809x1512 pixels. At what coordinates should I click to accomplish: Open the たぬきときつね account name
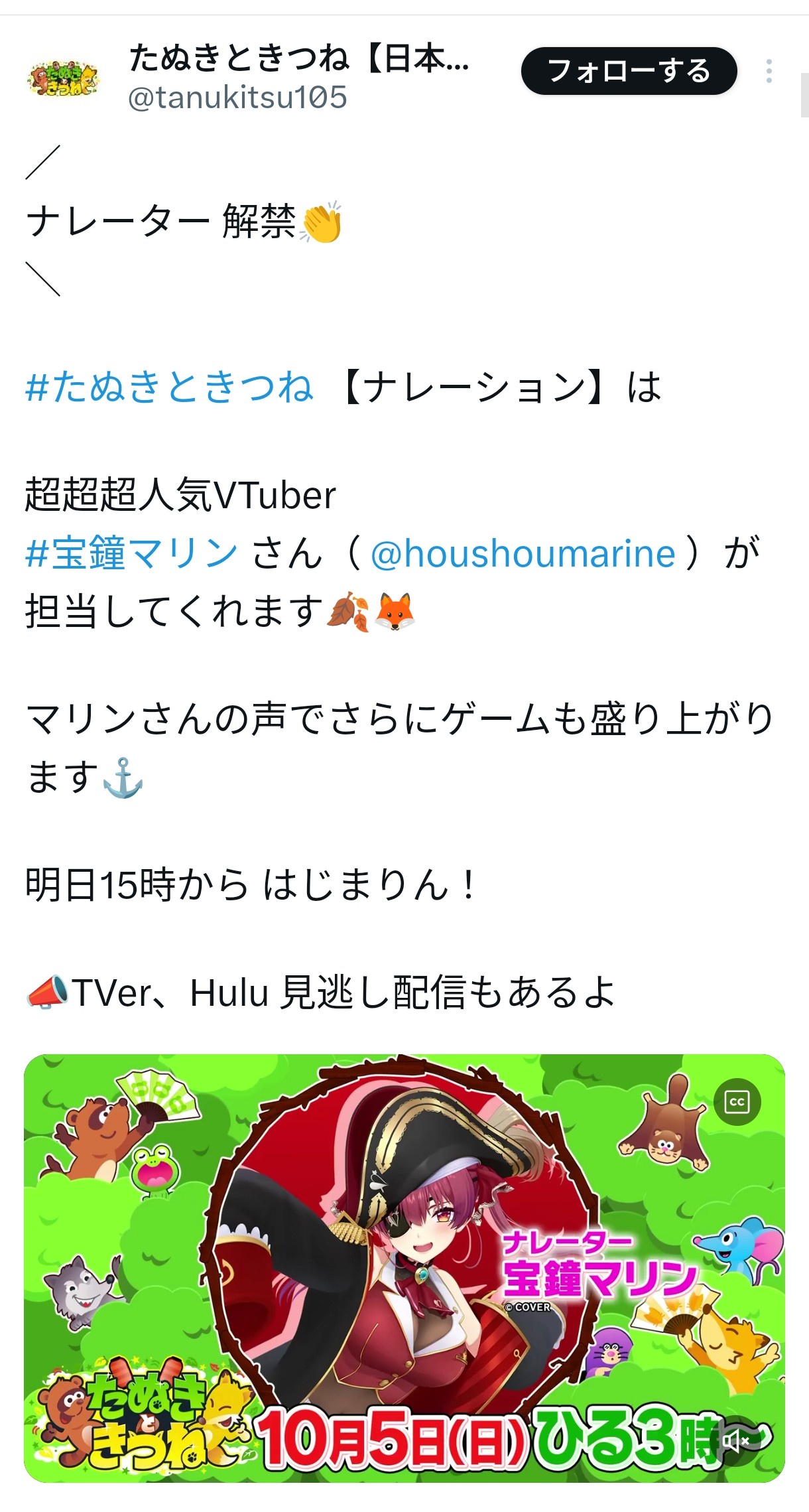click(300, 58)
